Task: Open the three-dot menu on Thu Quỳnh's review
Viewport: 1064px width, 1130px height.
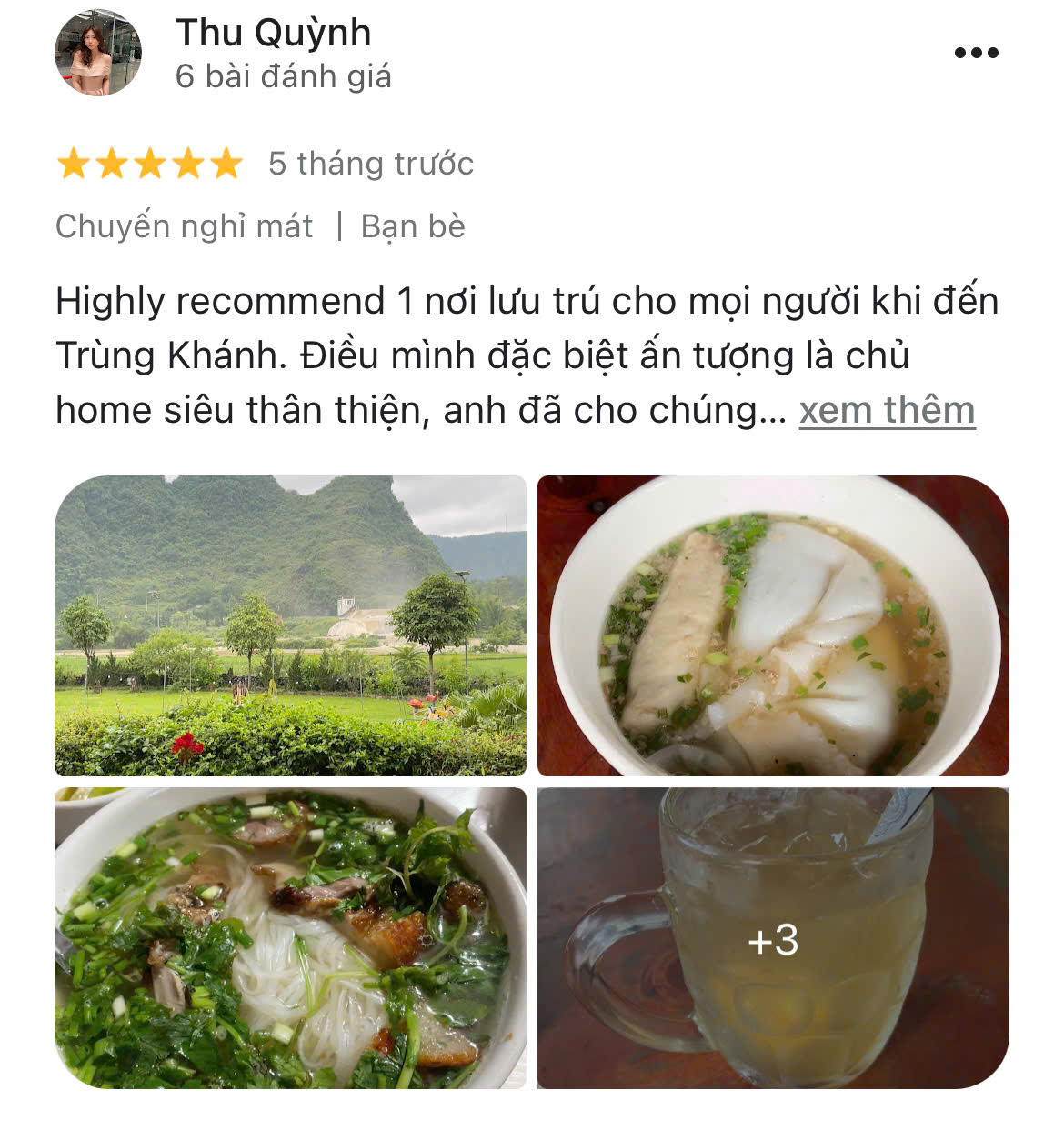Action: coord(976,53)
